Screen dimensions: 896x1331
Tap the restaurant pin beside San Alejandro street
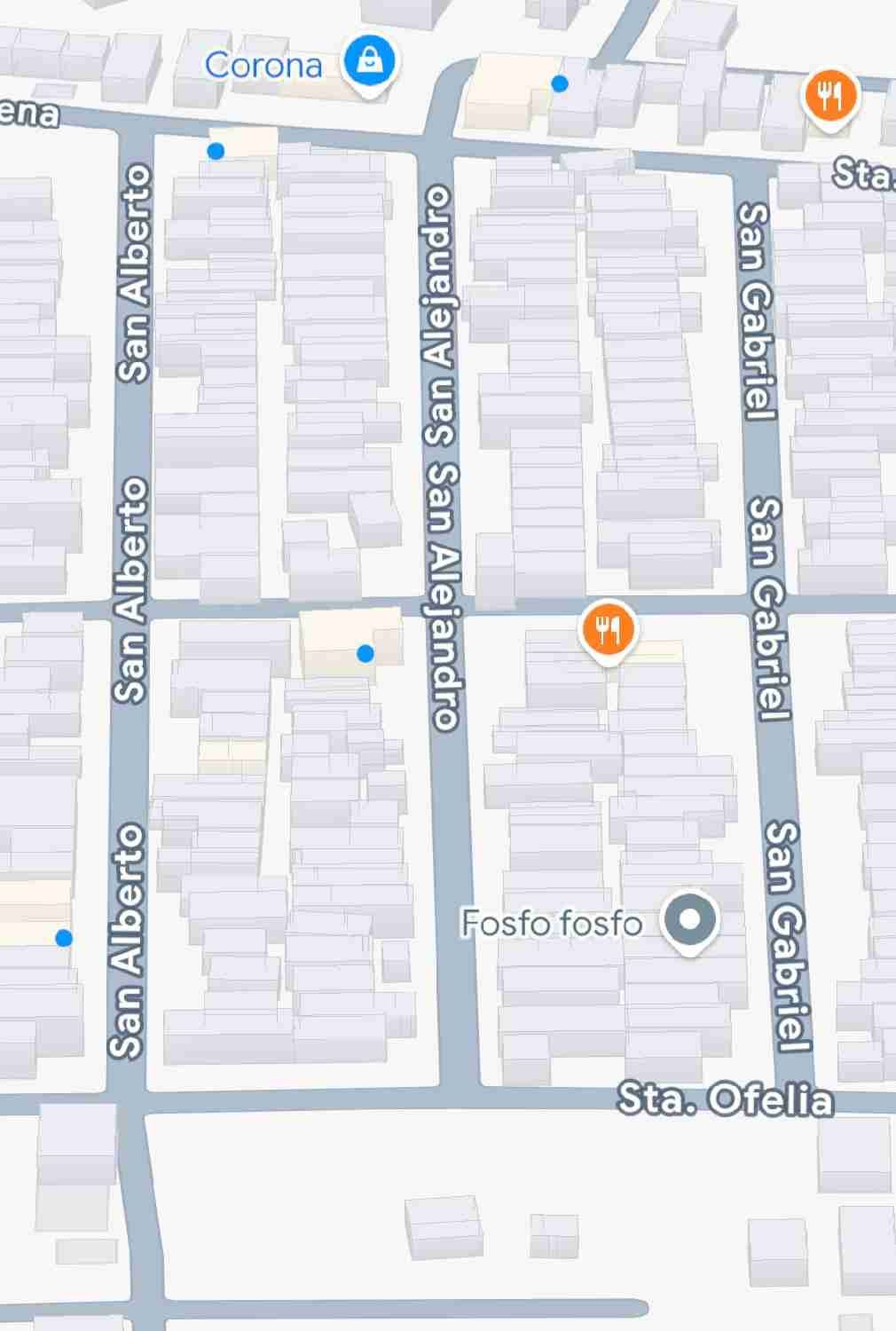(x=607, y=631)
